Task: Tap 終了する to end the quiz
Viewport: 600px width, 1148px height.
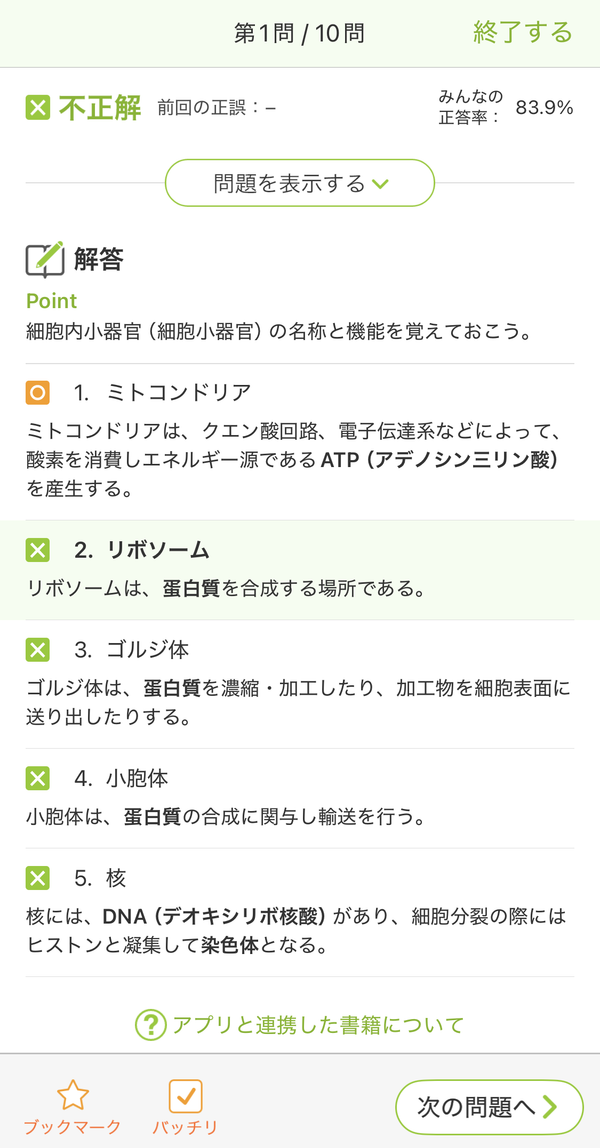Action: pyautogui.click(x=522, y=33)
